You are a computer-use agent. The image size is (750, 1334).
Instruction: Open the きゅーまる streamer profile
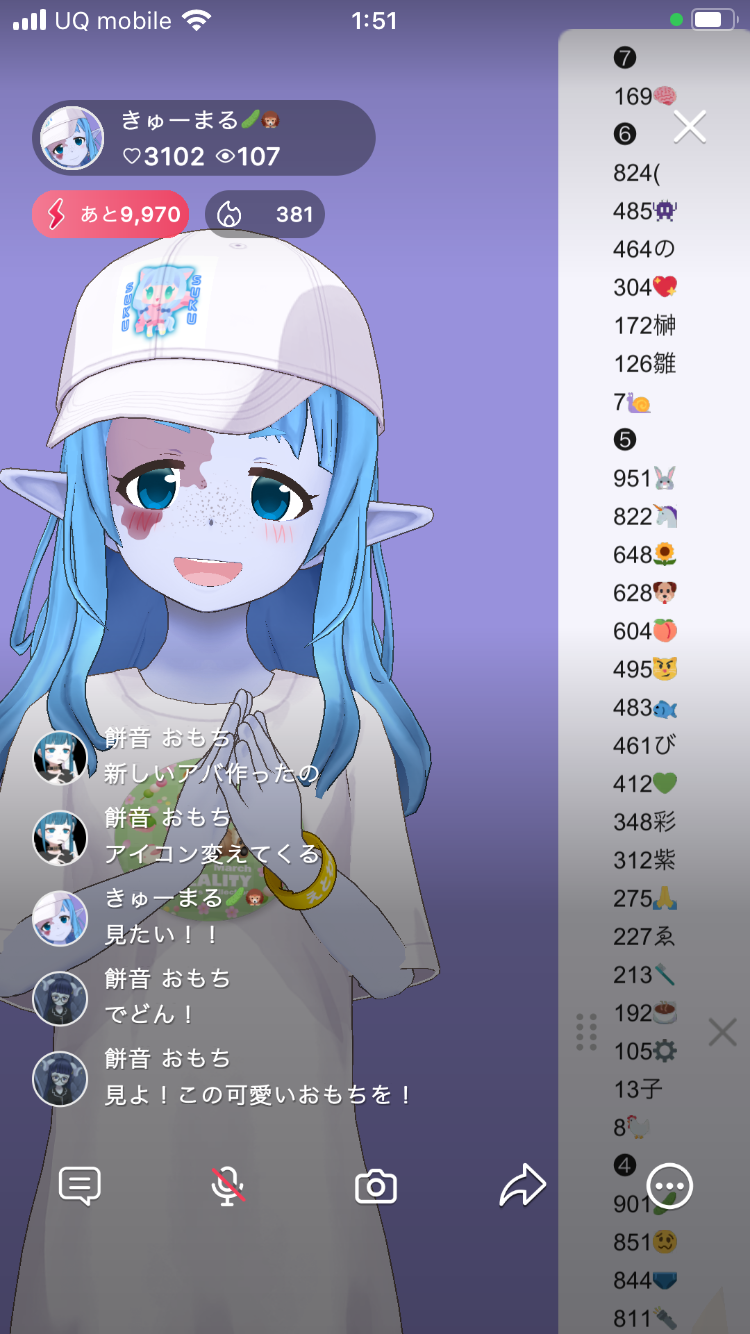[x=72, y=138]
